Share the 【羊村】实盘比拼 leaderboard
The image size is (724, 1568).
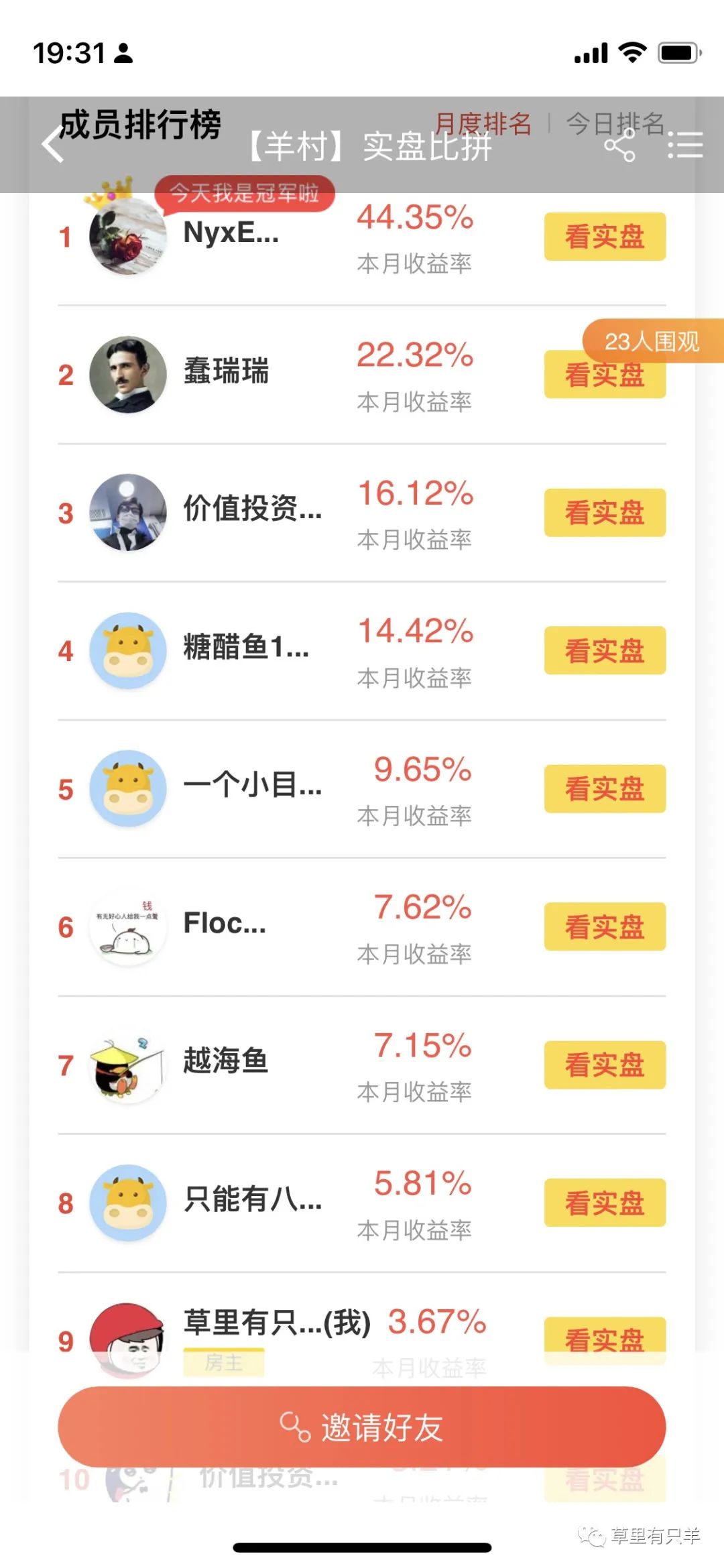click(619, 145)
